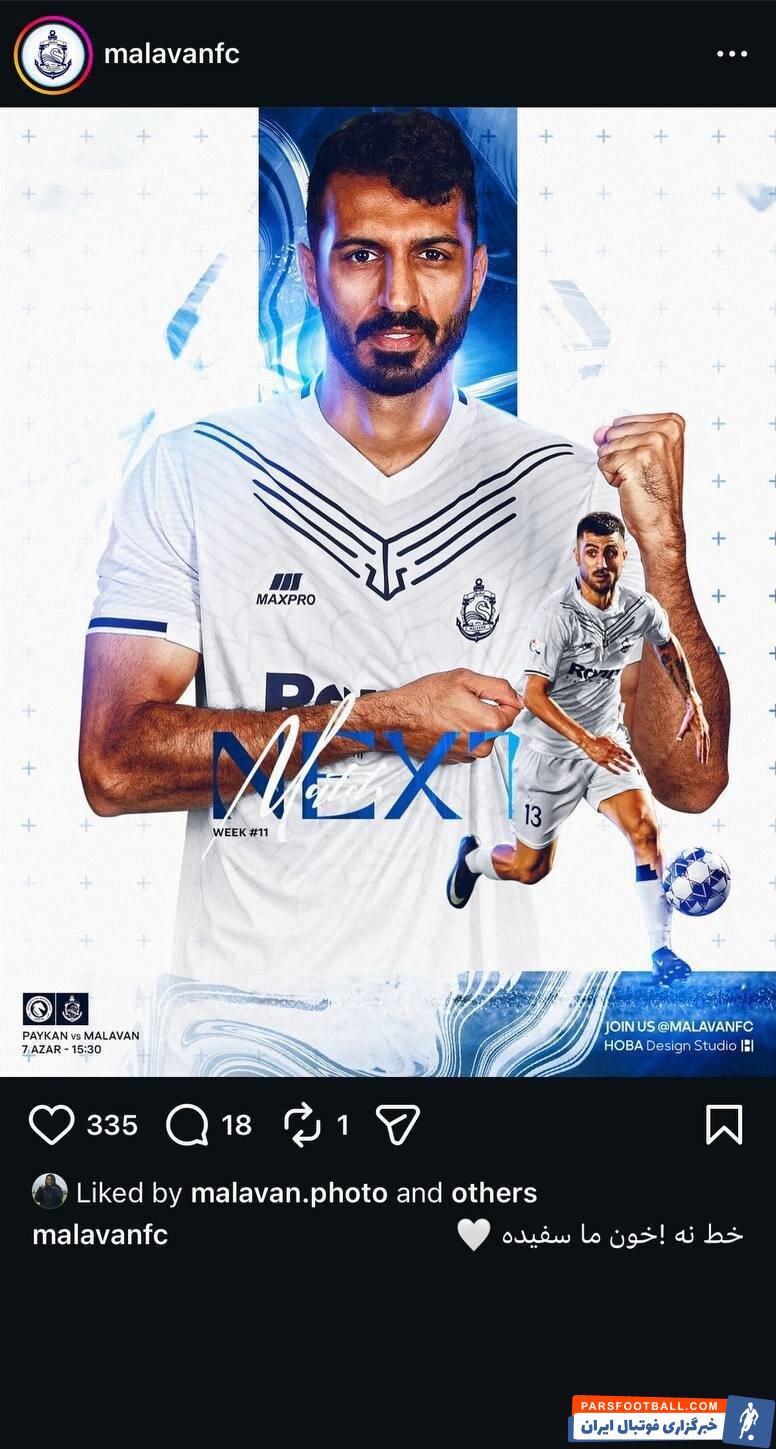Image resolution: width=776 pixels, height=1449 pixels.
Task: Open malavanfc profile from post header
Action: click(x=172, y=54)
